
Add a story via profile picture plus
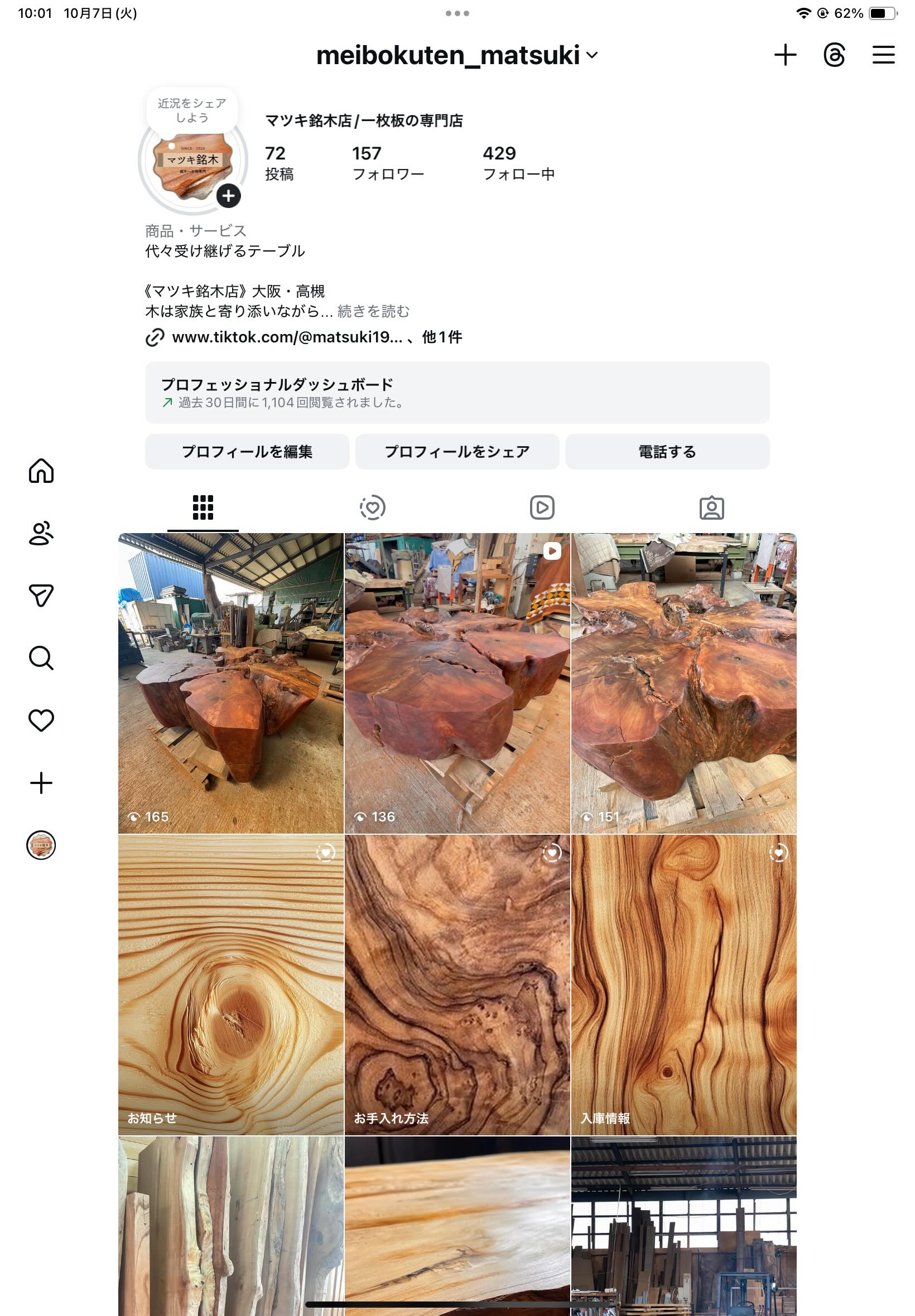[x=228, y=196]
